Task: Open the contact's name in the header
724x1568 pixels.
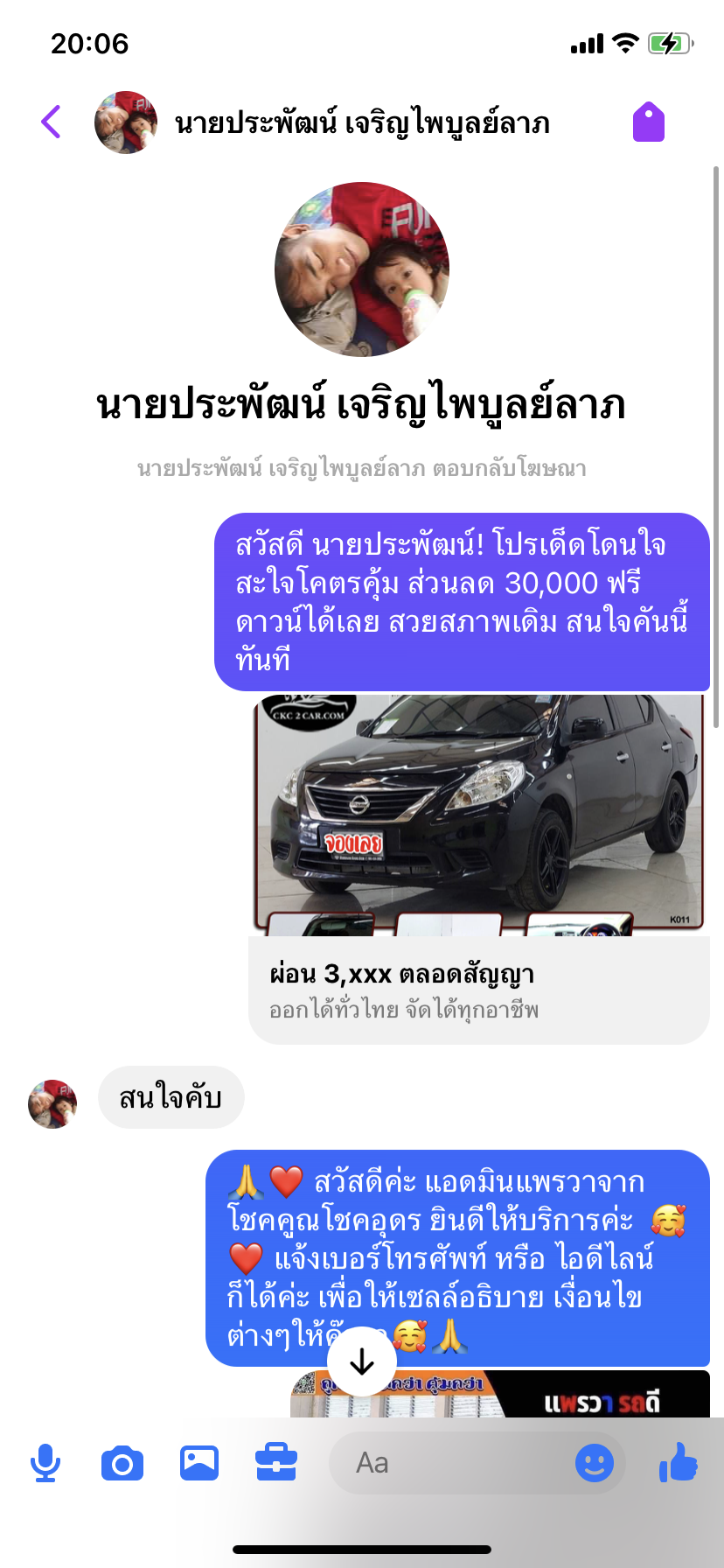Action: (x=362, y=123)
